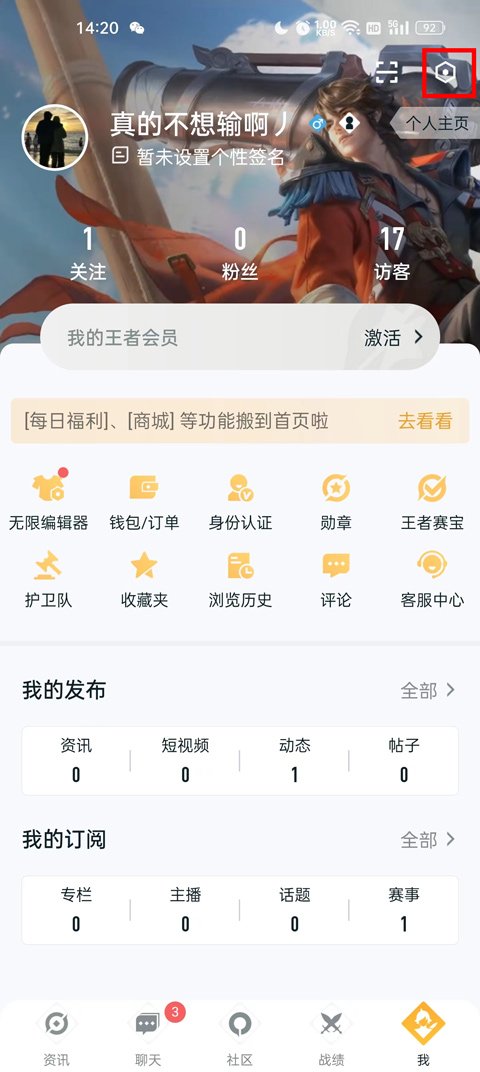Open 王者赛宝
The height and width of the screenshot is (1072, 480).
coord(432,502)
